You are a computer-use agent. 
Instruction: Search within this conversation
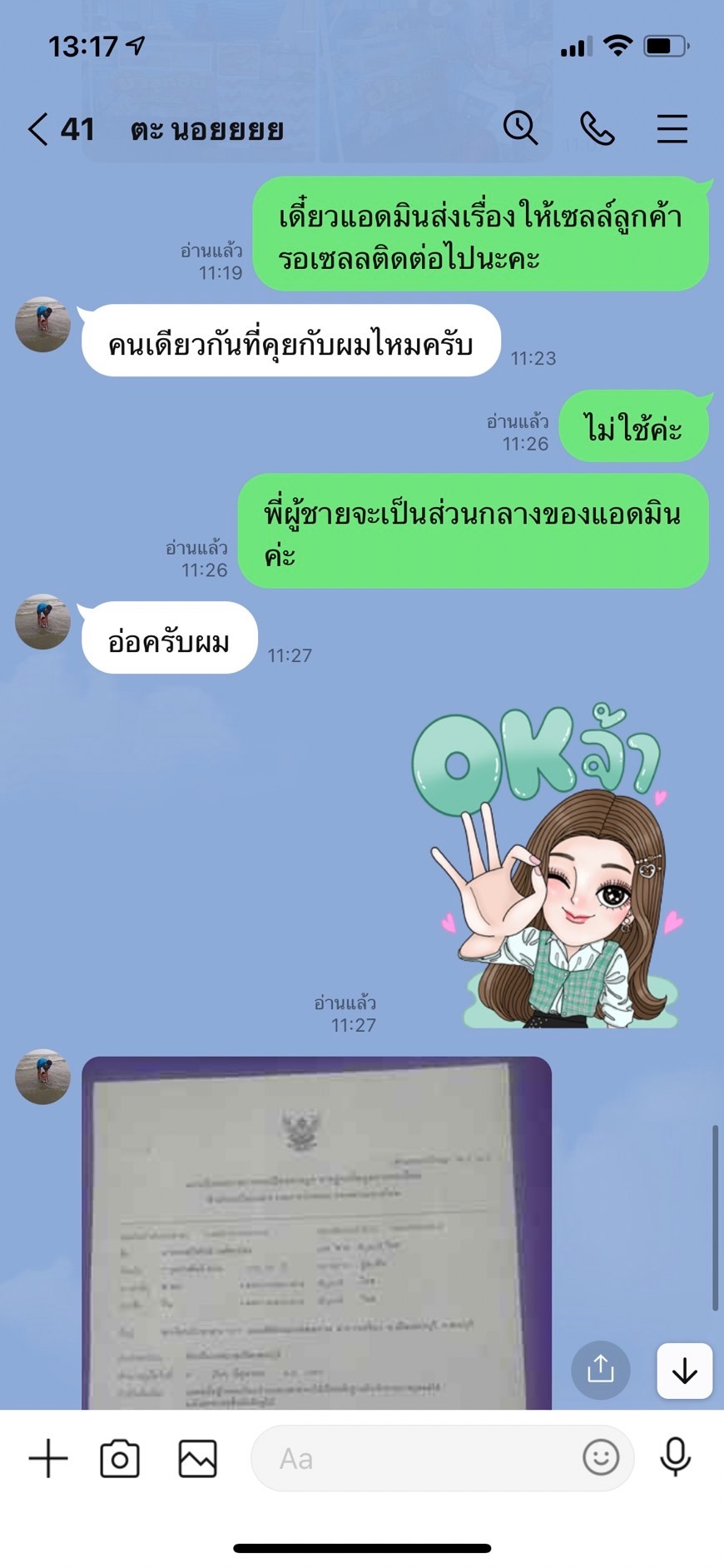tap(520, 128)
